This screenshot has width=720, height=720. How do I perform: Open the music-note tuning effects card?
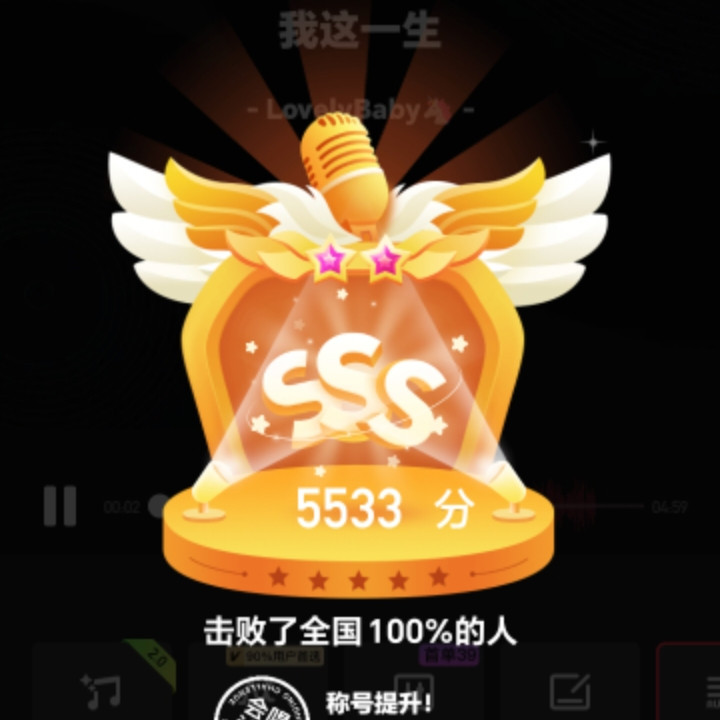pos(104,686)
